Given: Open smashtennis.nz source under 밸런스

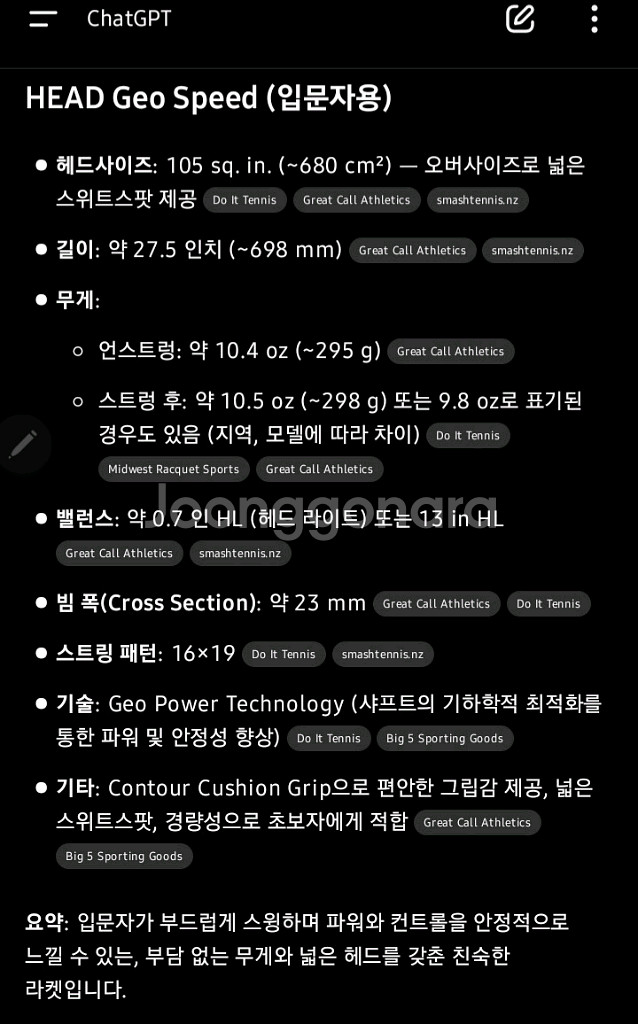Looking at the screenshot, I should click(x=240, y=553).
